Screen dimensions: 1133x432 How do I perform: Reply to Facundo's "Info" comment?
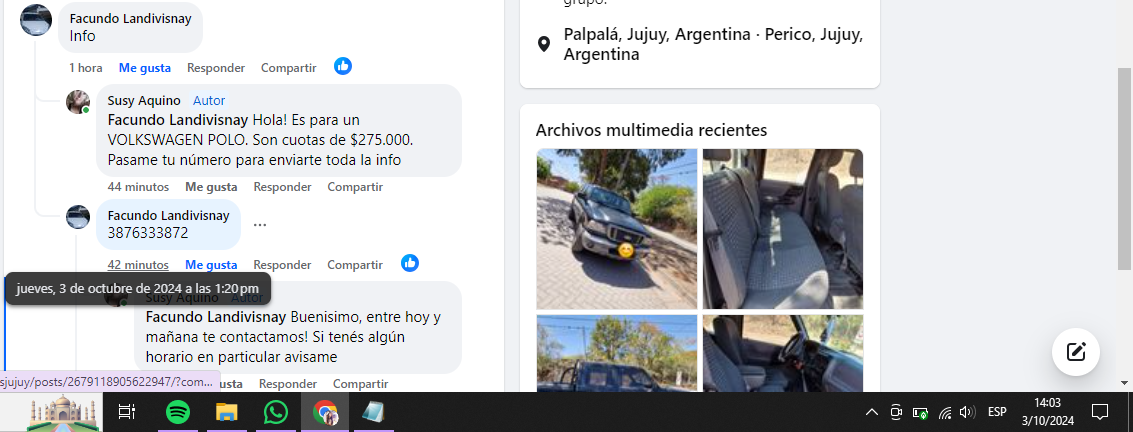(x=216, y=68)
